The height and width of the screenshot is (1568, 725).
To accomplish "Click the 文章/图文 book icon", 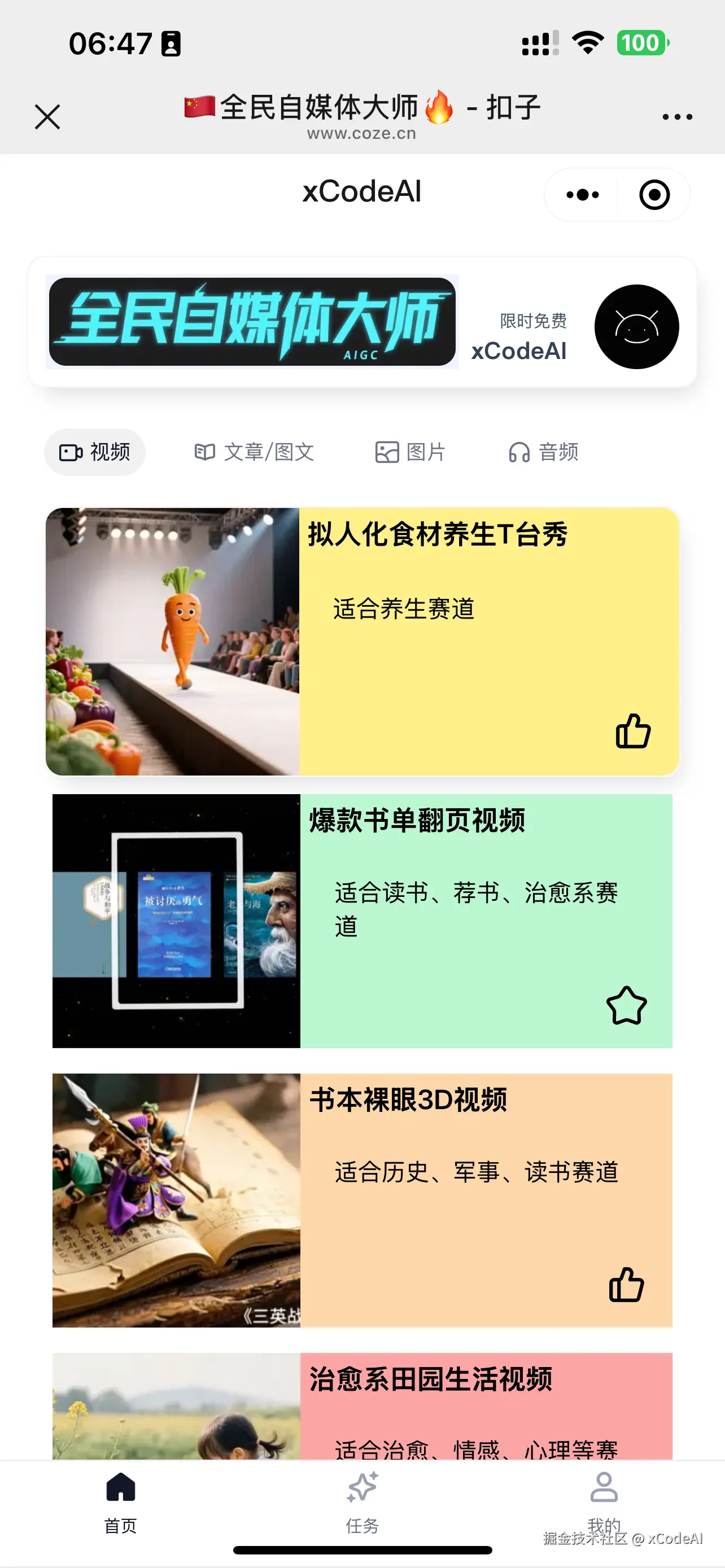I will [x=204, y=452].
